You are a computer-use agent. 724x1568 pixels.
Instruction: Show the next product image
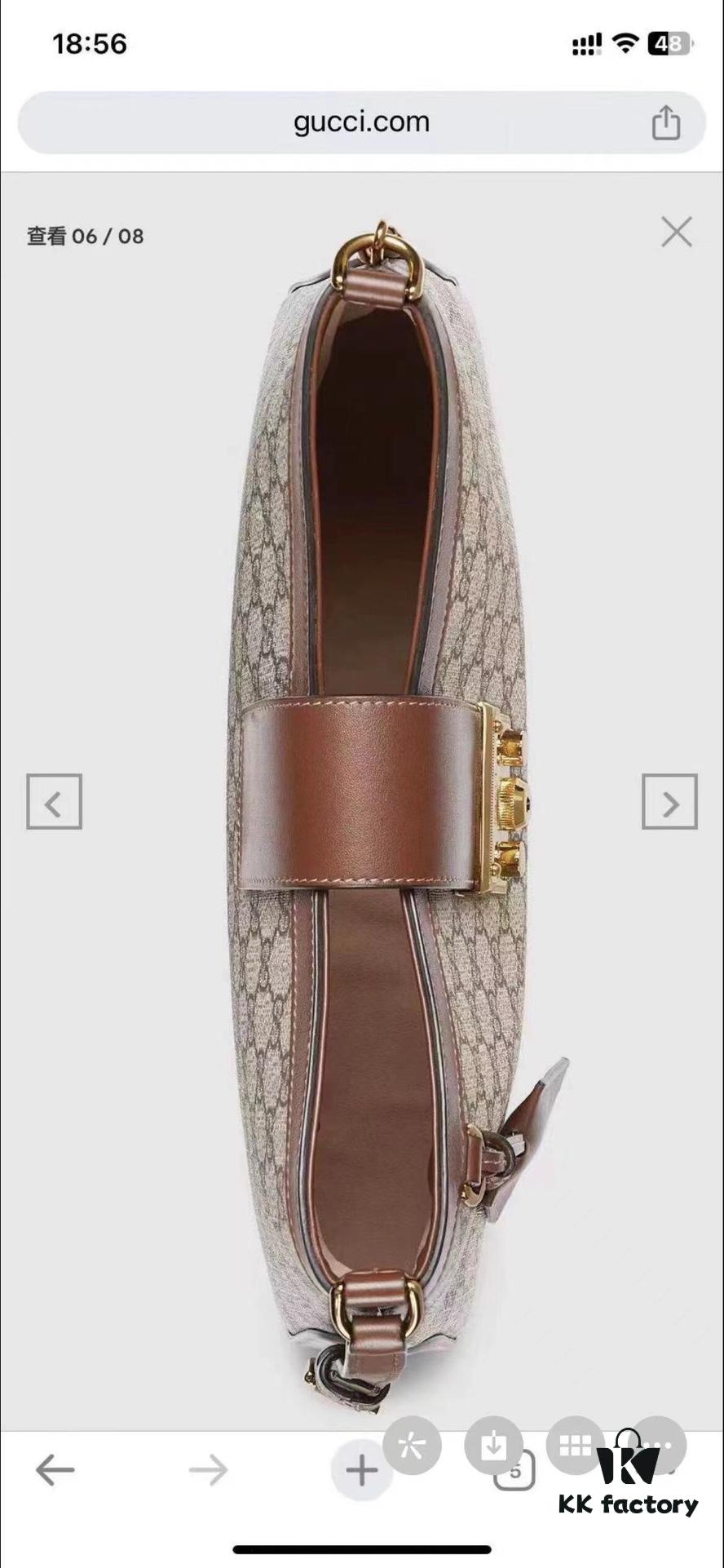pos(669,802)
